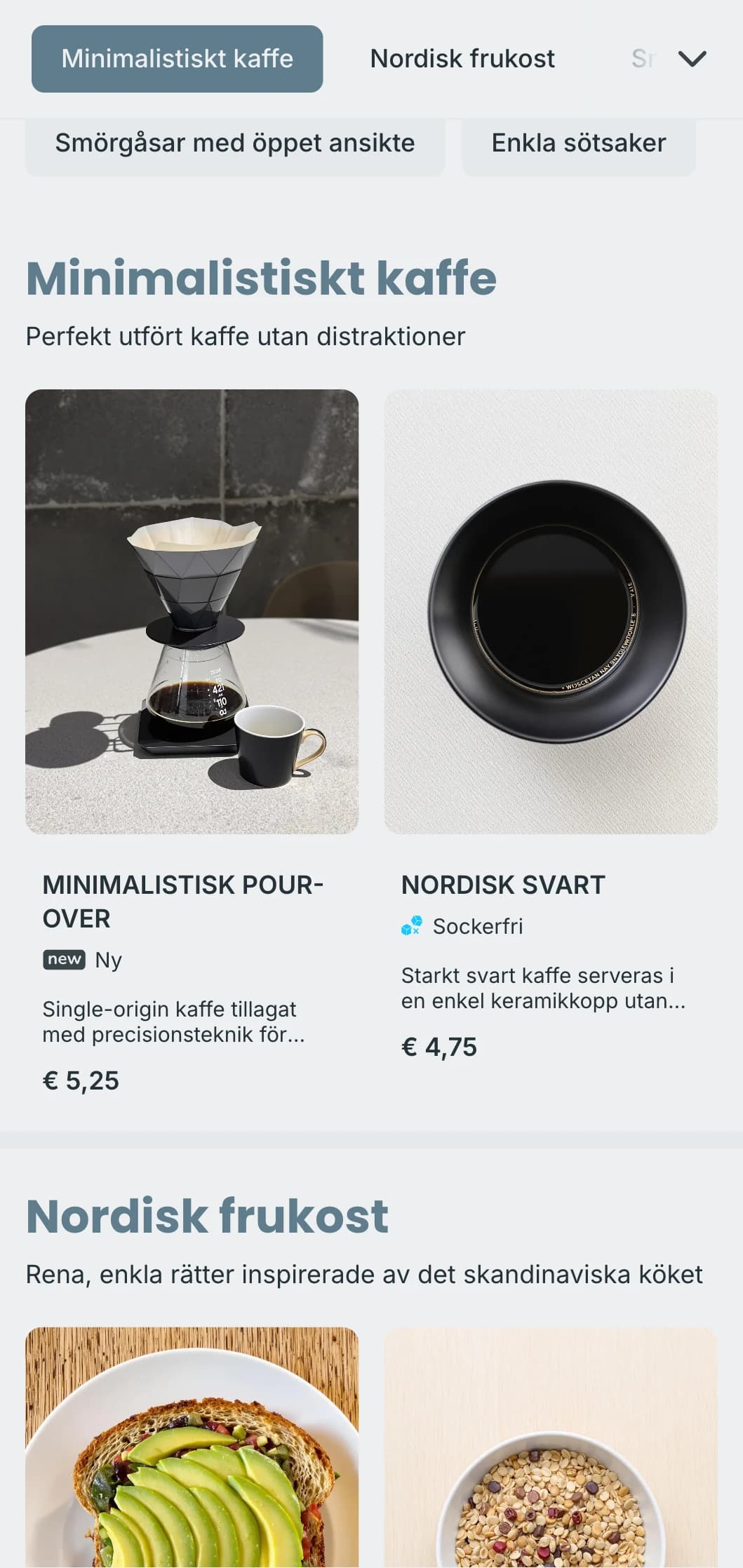Switch to the "Nordisk frukost" tab

462,59
